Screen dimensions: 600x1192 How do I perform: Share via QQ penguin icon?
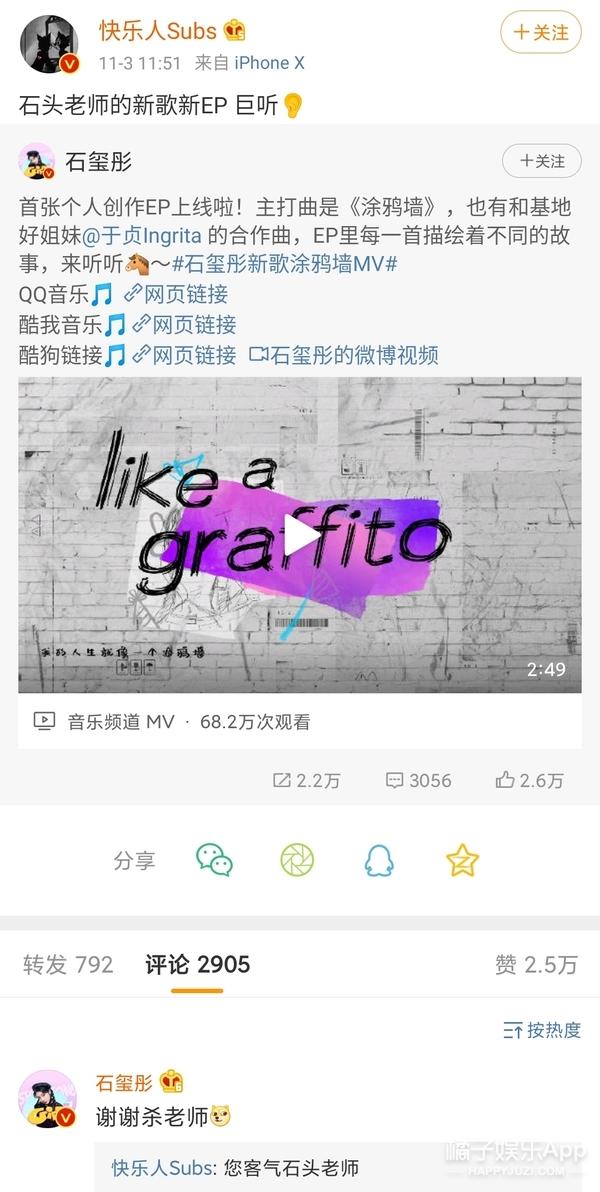(379, 860)
